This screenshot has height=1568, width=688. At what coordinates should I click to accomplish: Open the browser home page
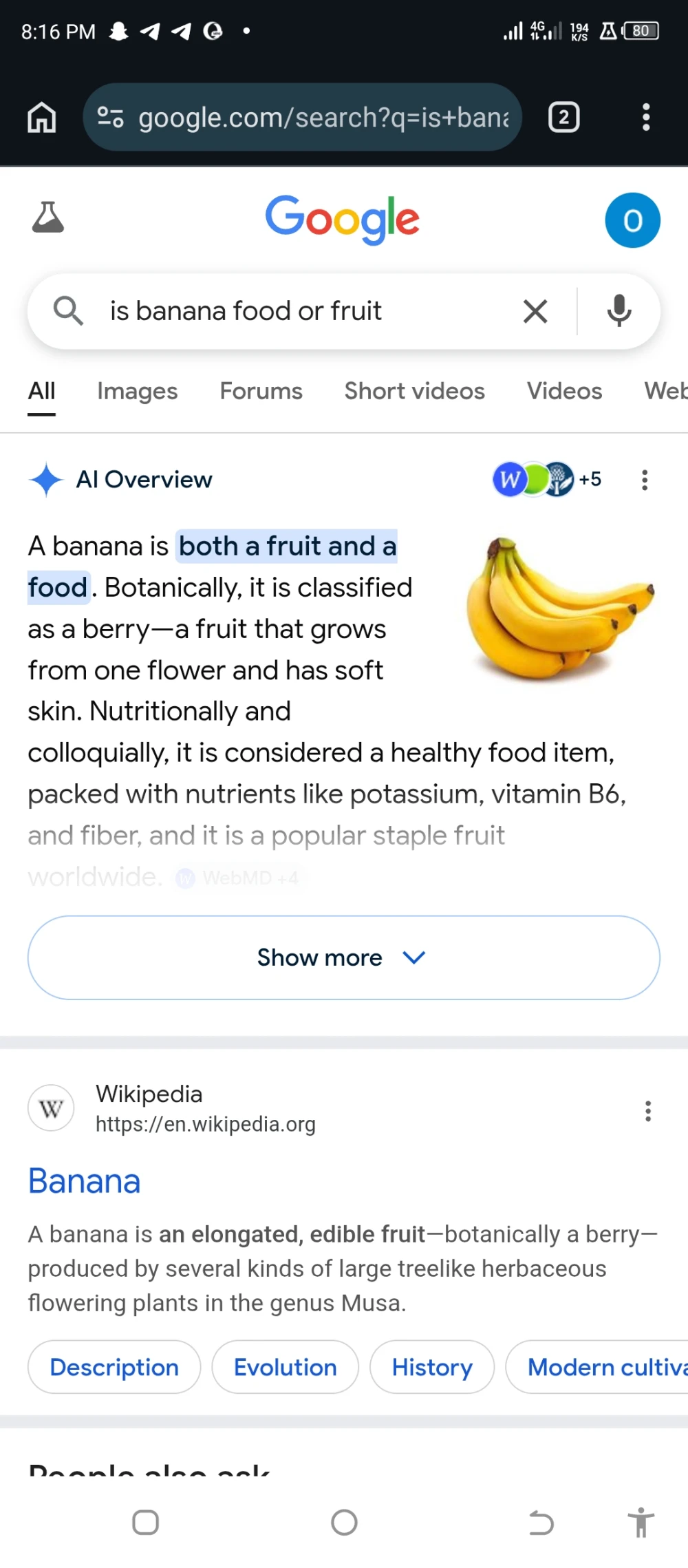tap(41, 117)
